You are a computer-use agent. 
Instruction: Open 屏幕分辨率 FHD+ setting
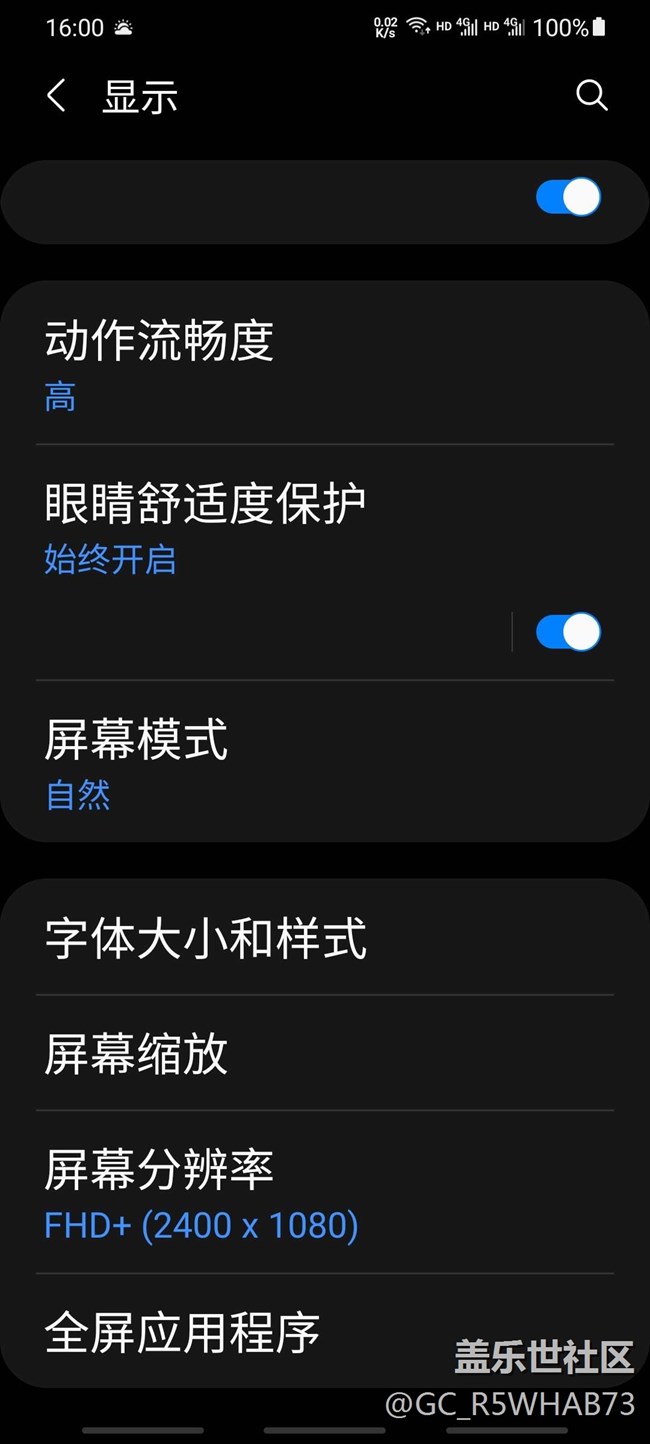(x=325, y=1192)
